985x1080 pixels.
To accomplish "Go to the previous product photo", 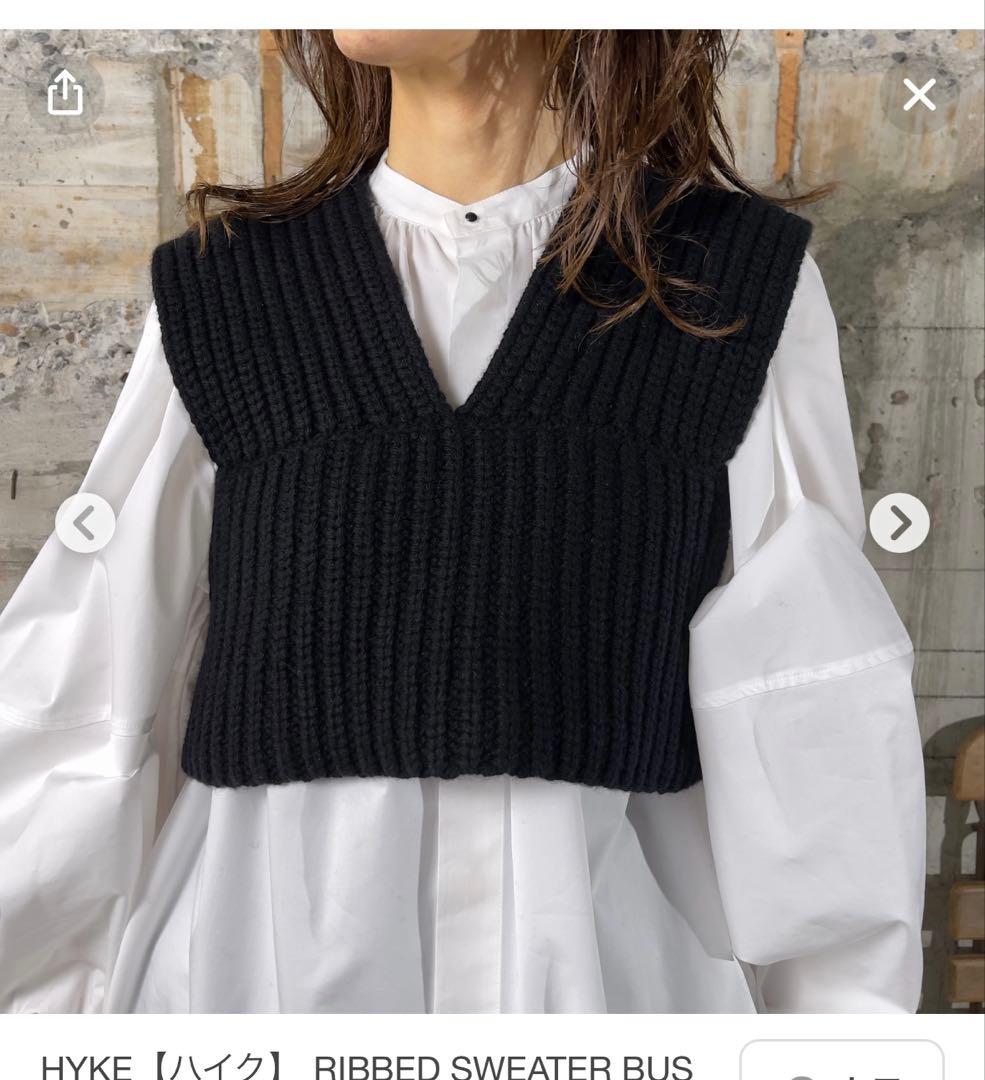I will [85, 523].
